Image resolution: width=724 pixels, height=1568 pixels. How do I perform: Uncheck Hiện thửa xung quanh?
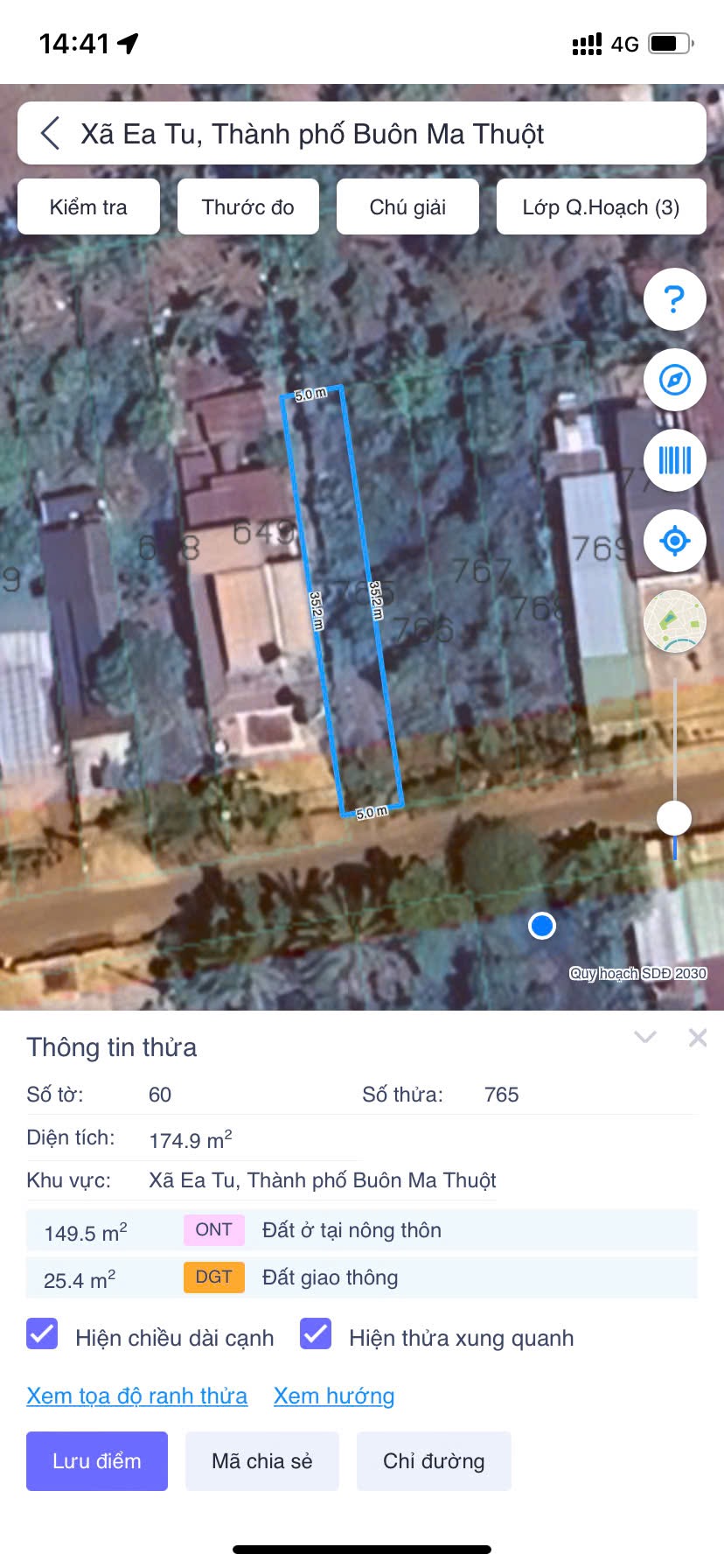[x=316, y=1334]
